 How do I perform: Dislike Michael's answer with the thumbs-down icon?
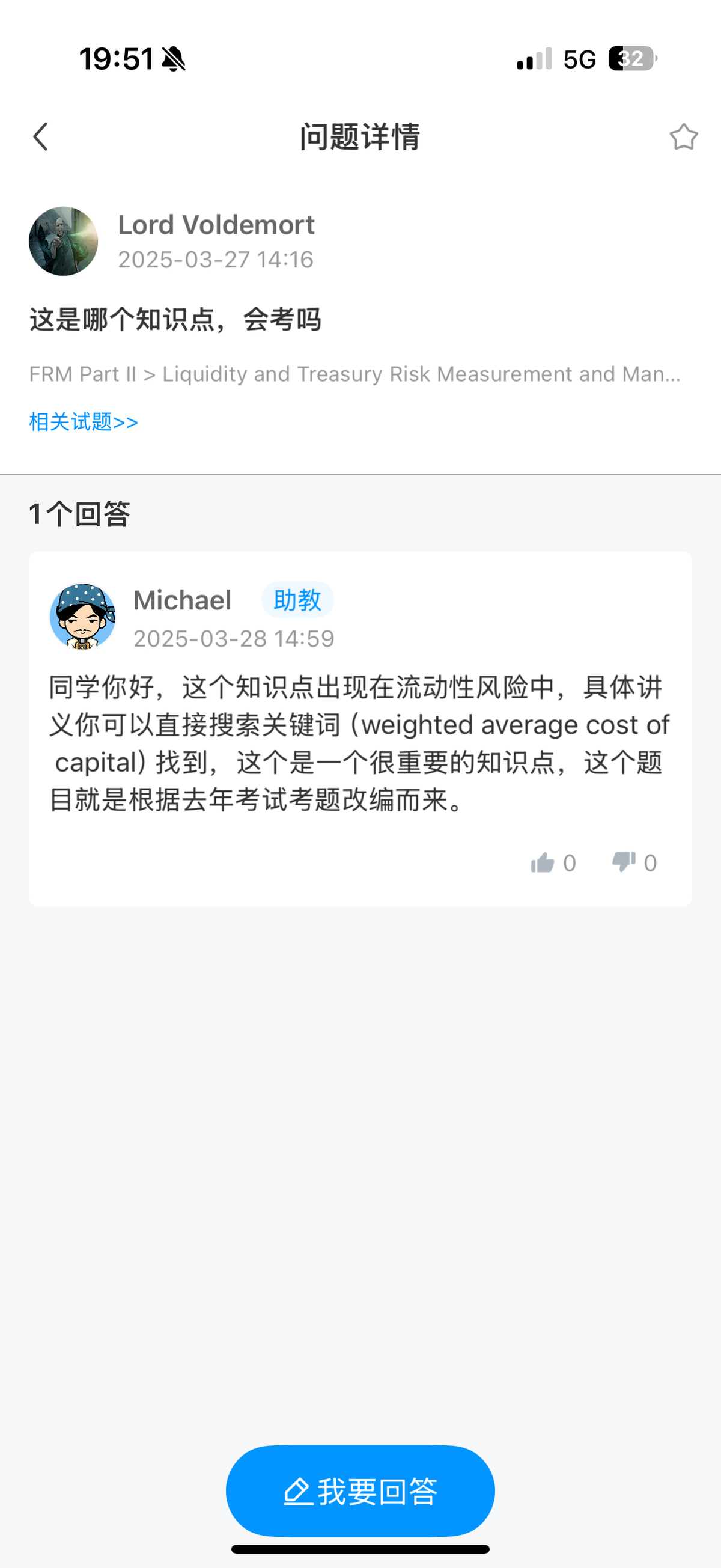(624, 862)
